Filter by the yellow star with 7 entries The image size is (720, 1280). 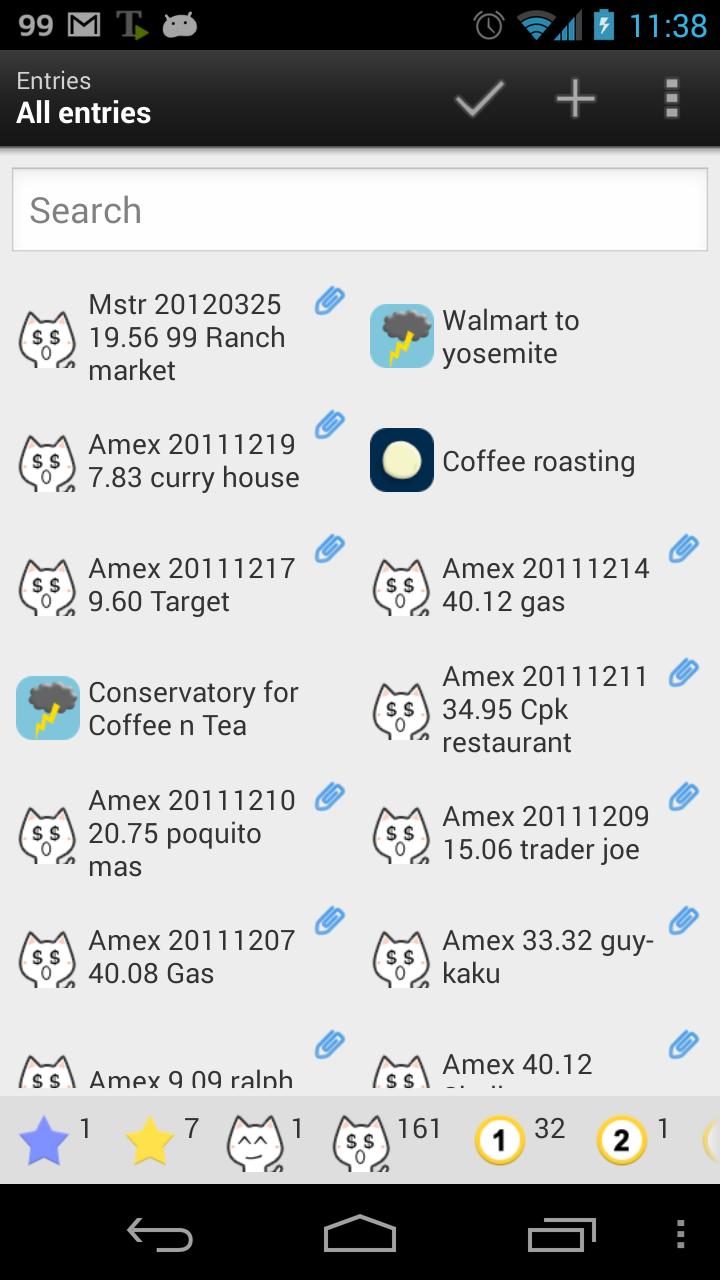point(150,1140)
